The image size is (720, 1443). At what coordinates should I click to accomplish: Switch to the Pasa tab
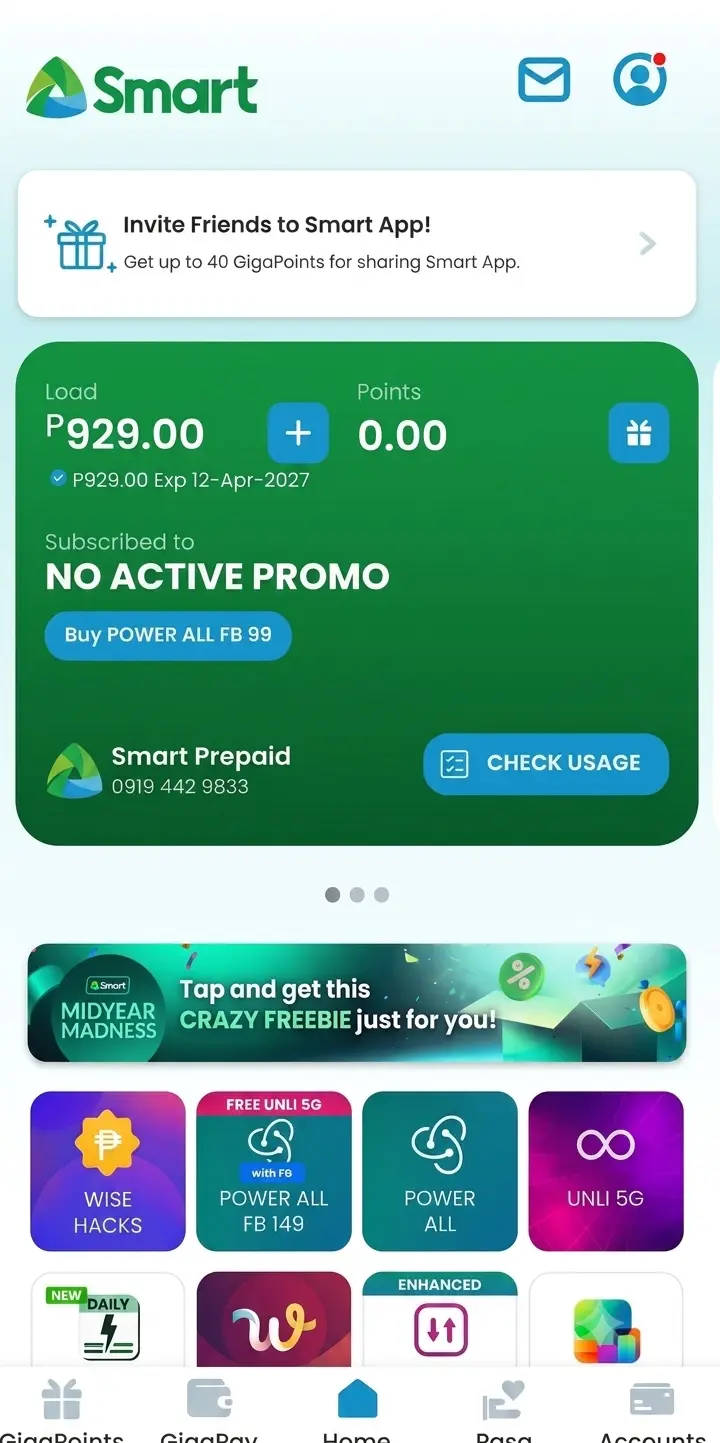(x=504, y=1410)
